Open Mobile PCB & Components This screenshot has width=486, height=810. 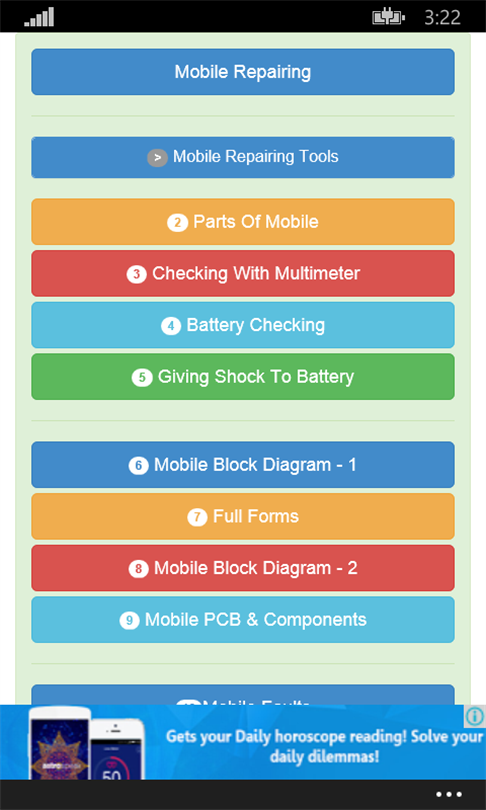243,619
